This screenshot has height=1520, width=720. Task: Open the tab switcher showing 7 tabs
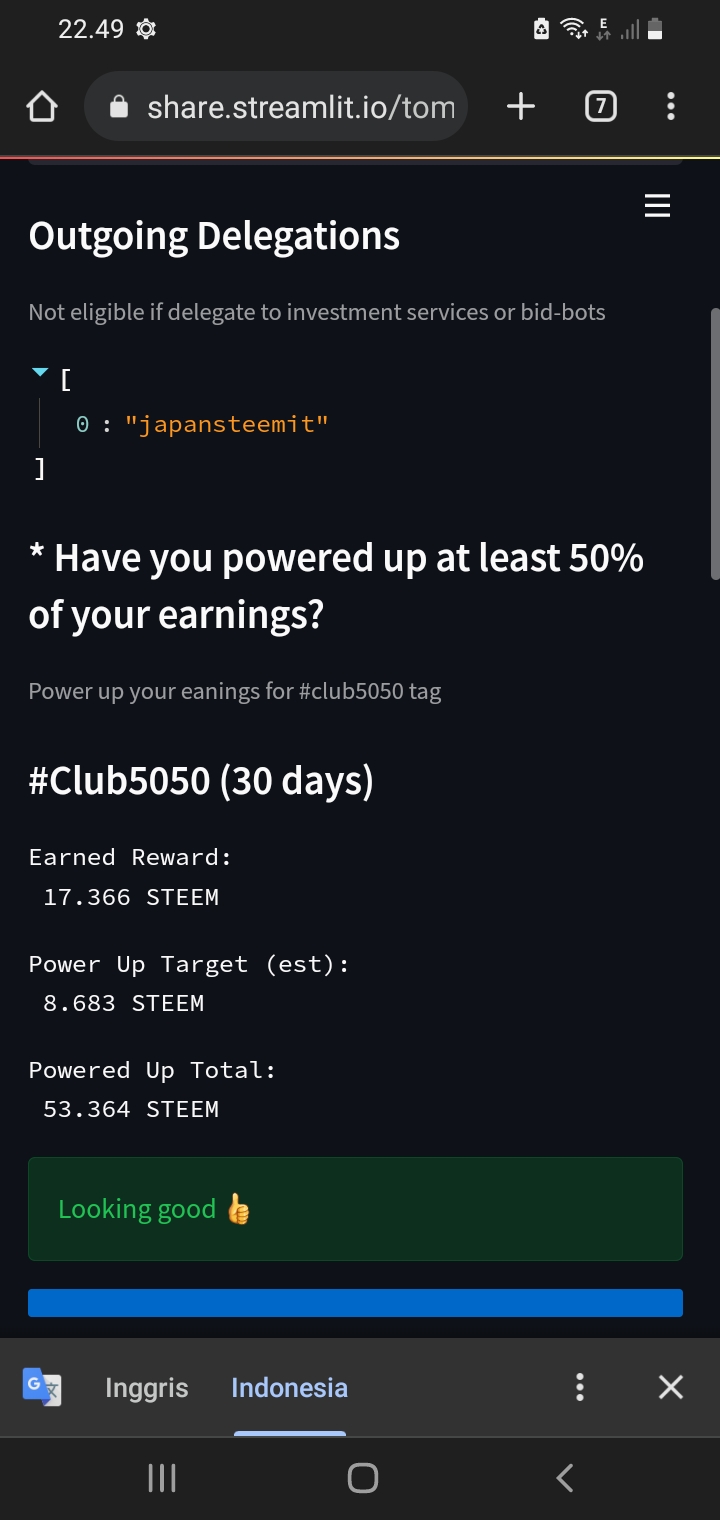[x=600, y=107]
